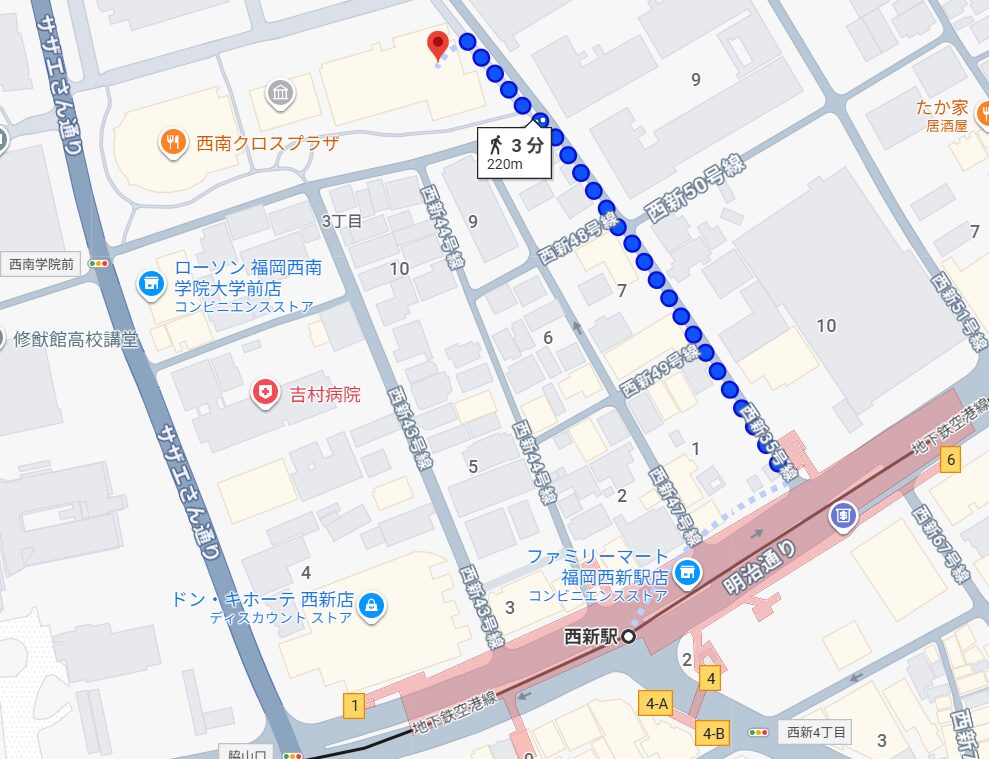Viewport: 989px width, 759px height.
Task: Open ファミリーマート 福岡西新駅店 marker
Action: point(686,572)
